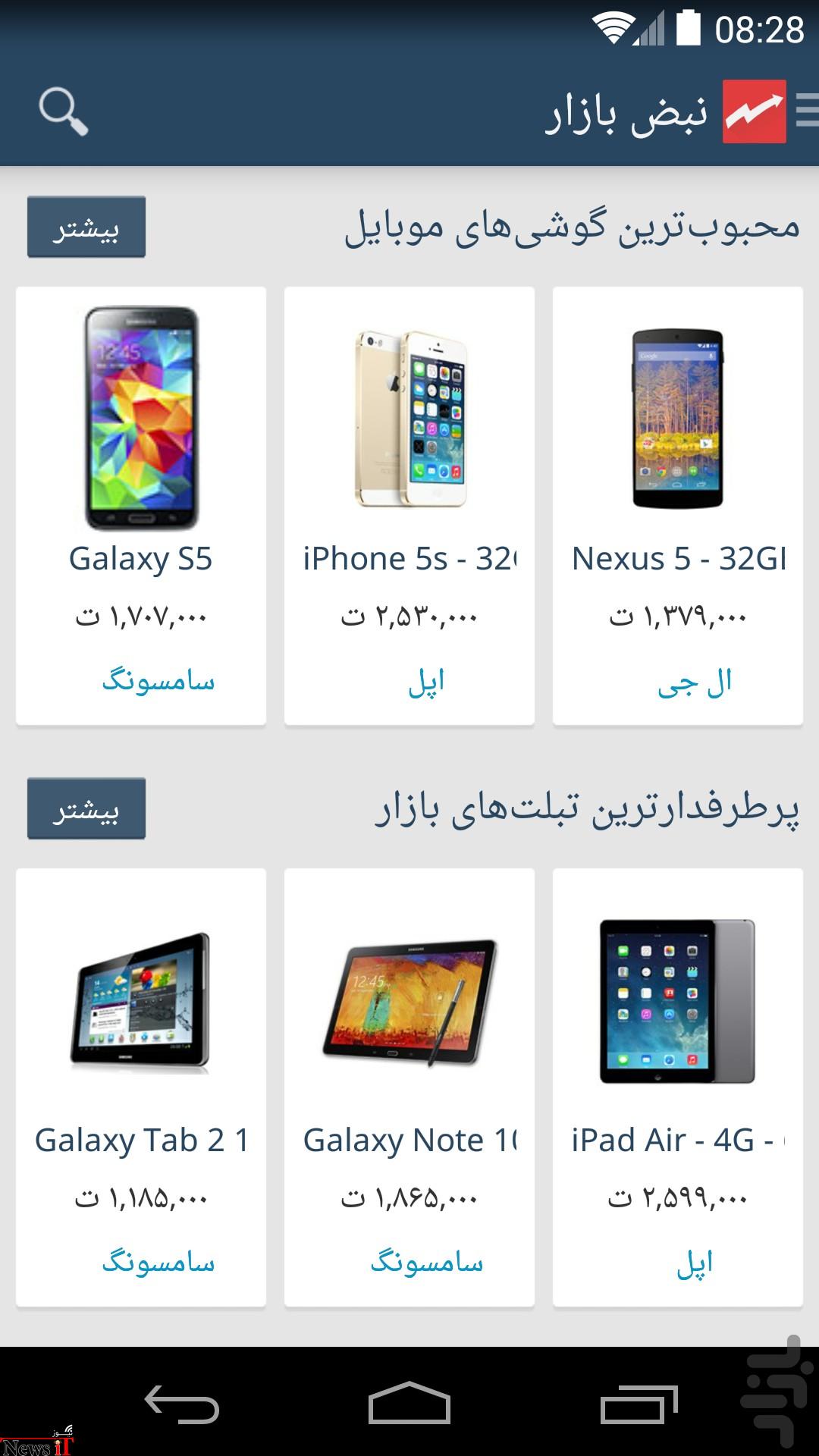
Task: Tap بیشتر for popular mobile phones
Action: pyautogui.click(x=86, y=227)
